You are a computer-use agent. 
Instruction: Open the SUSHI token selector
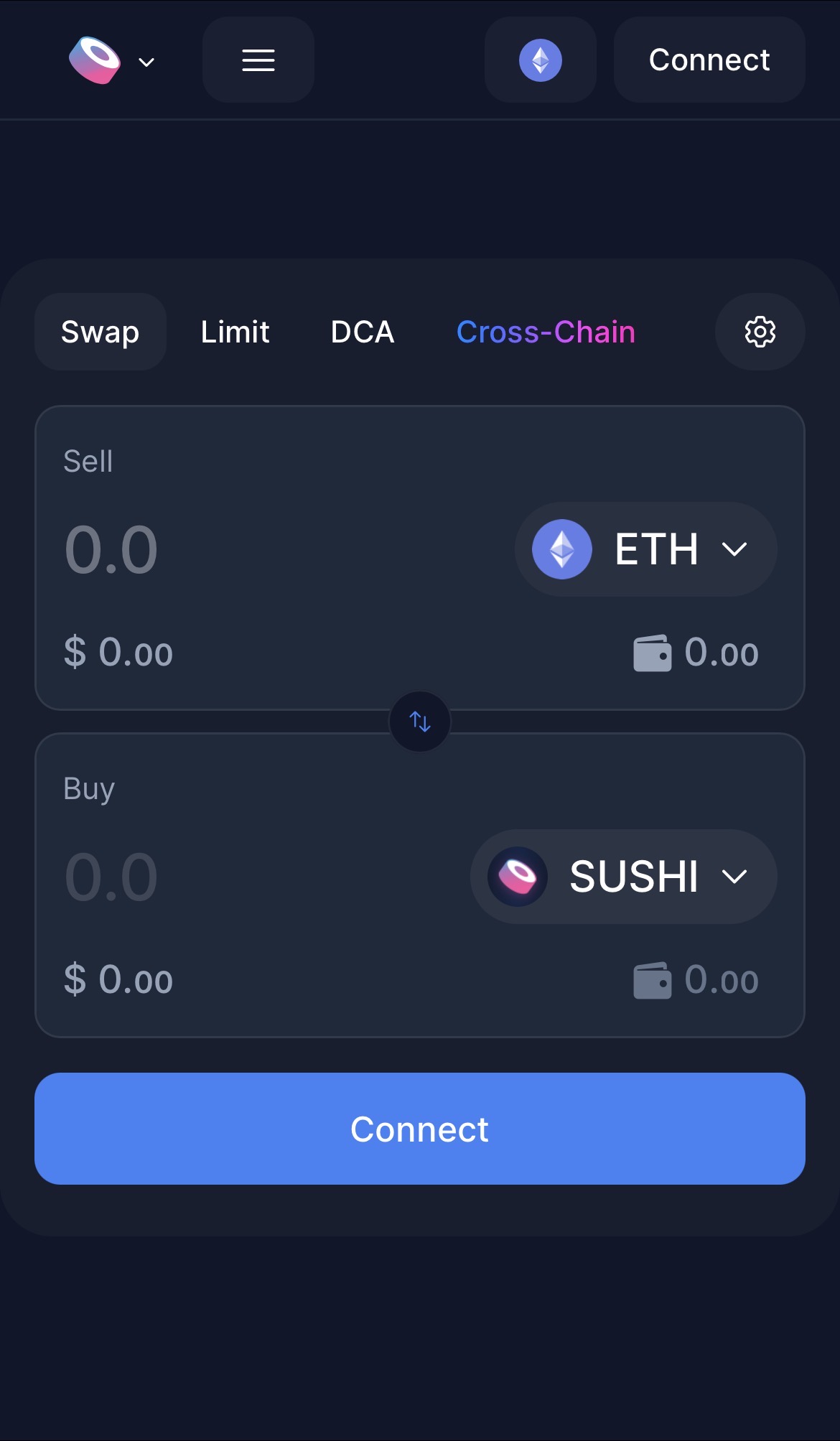(x=624, y=877)
